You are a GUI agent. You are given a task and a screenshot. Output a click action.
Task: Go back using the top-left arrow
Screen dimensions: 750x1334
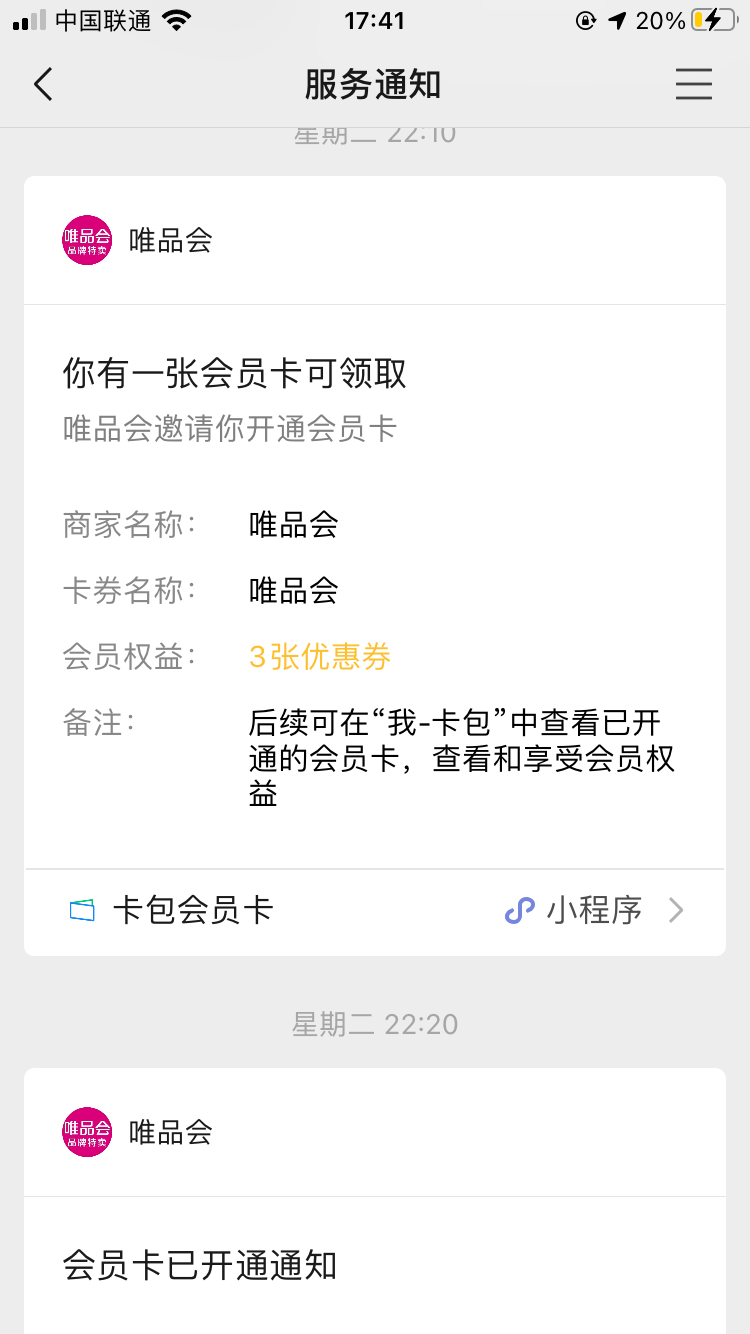(43, 85)
